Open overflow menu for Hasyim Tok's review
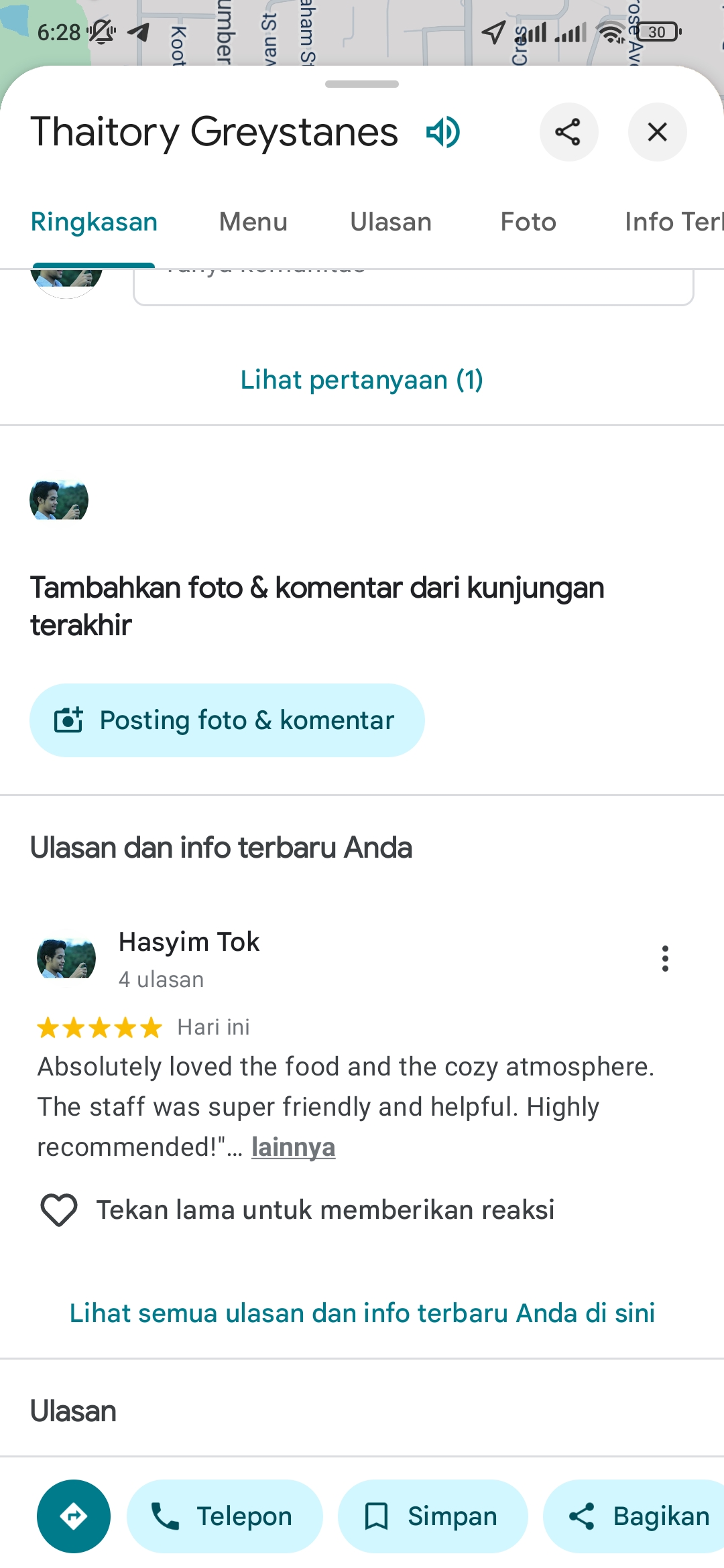 (665, 959)
